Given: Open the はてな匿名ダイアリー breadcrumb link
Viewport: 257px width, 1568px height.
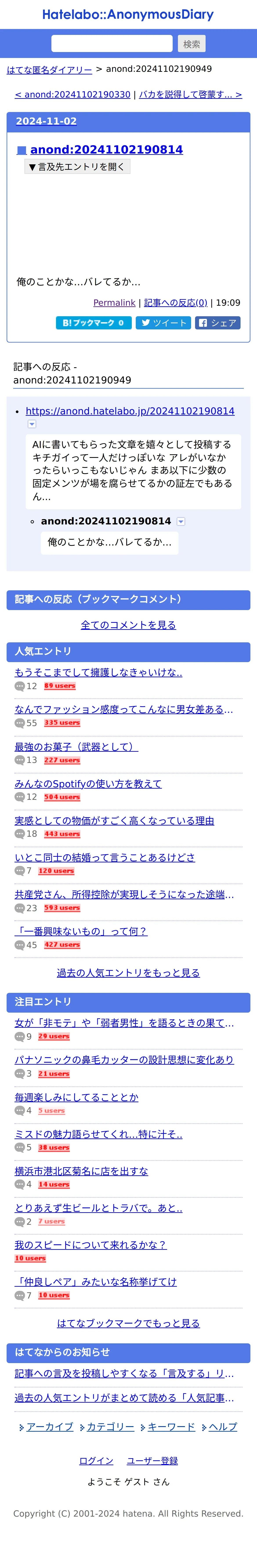Looking at the screenshot, I should pyautogui.click(x=49, y=70).
